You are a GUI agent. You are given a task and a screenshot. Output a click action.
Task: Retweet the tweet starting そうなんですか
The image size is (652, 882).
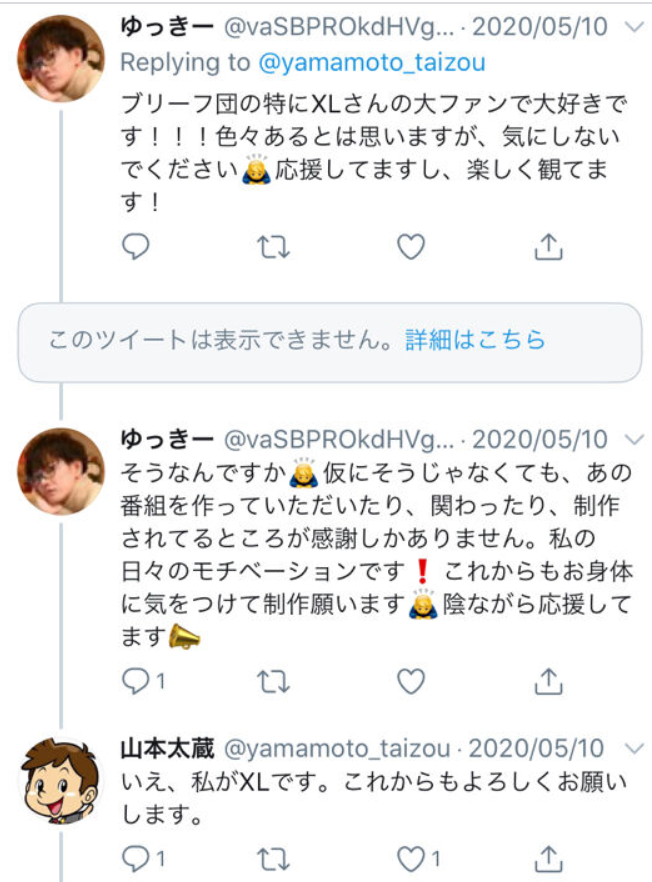point(272,681)
